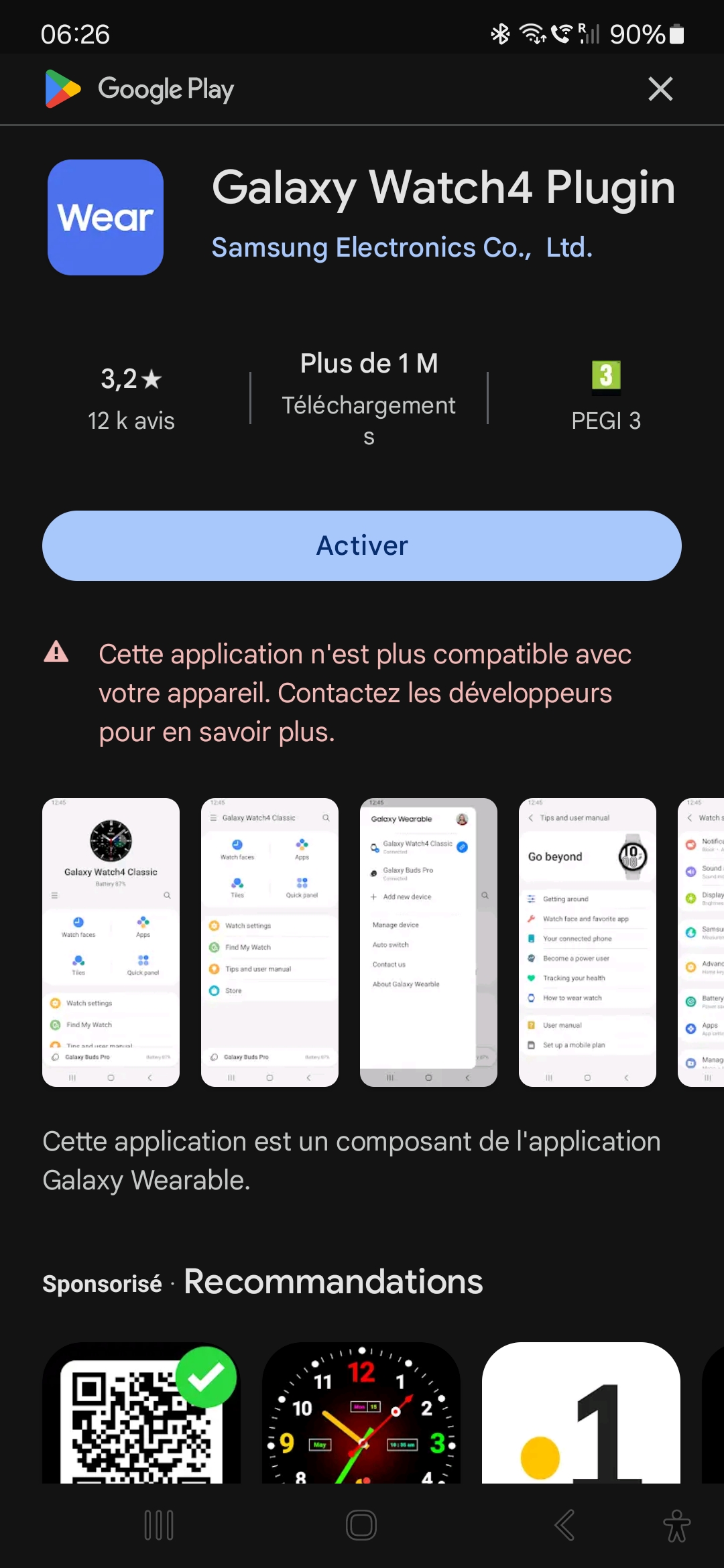Image resolution: width=724 pixels, height=1568 pixels.
Task: Close the Play Store page
Action: coord(660,88)
